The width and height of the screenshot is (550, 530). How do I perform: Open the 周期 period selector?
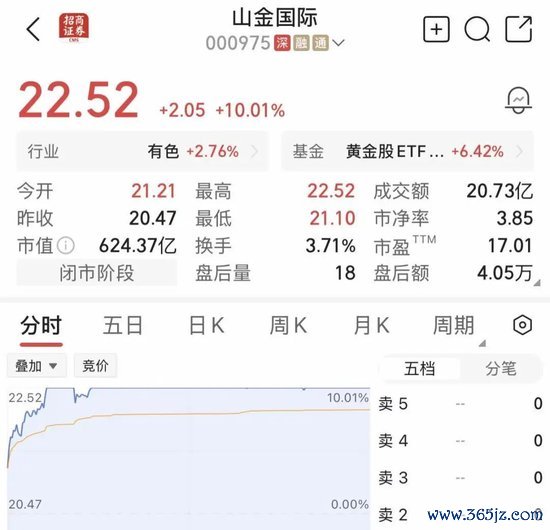pos(454,326)
